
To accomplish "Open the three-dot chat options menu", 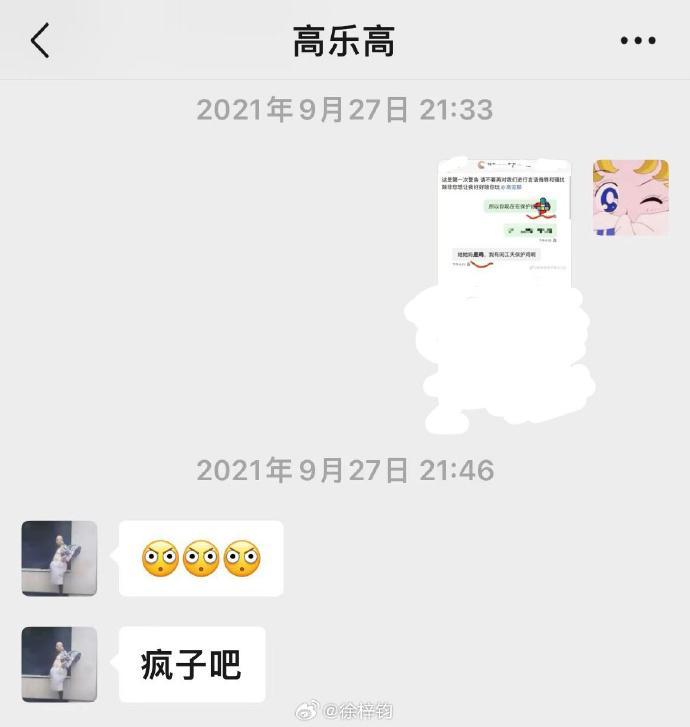I will coord(637,41).
